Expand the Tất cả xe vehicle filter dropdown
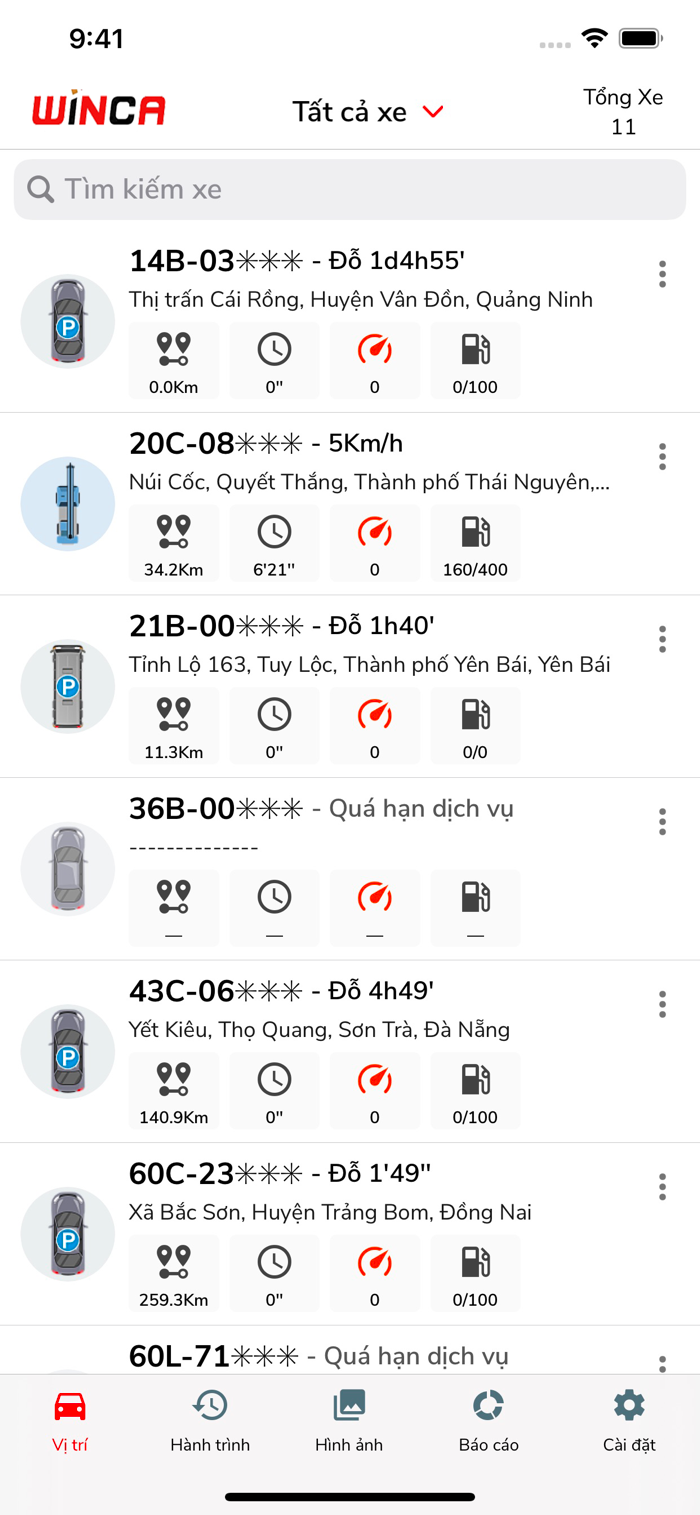Viewport: 700px width, 1515px height. (368, 112)
